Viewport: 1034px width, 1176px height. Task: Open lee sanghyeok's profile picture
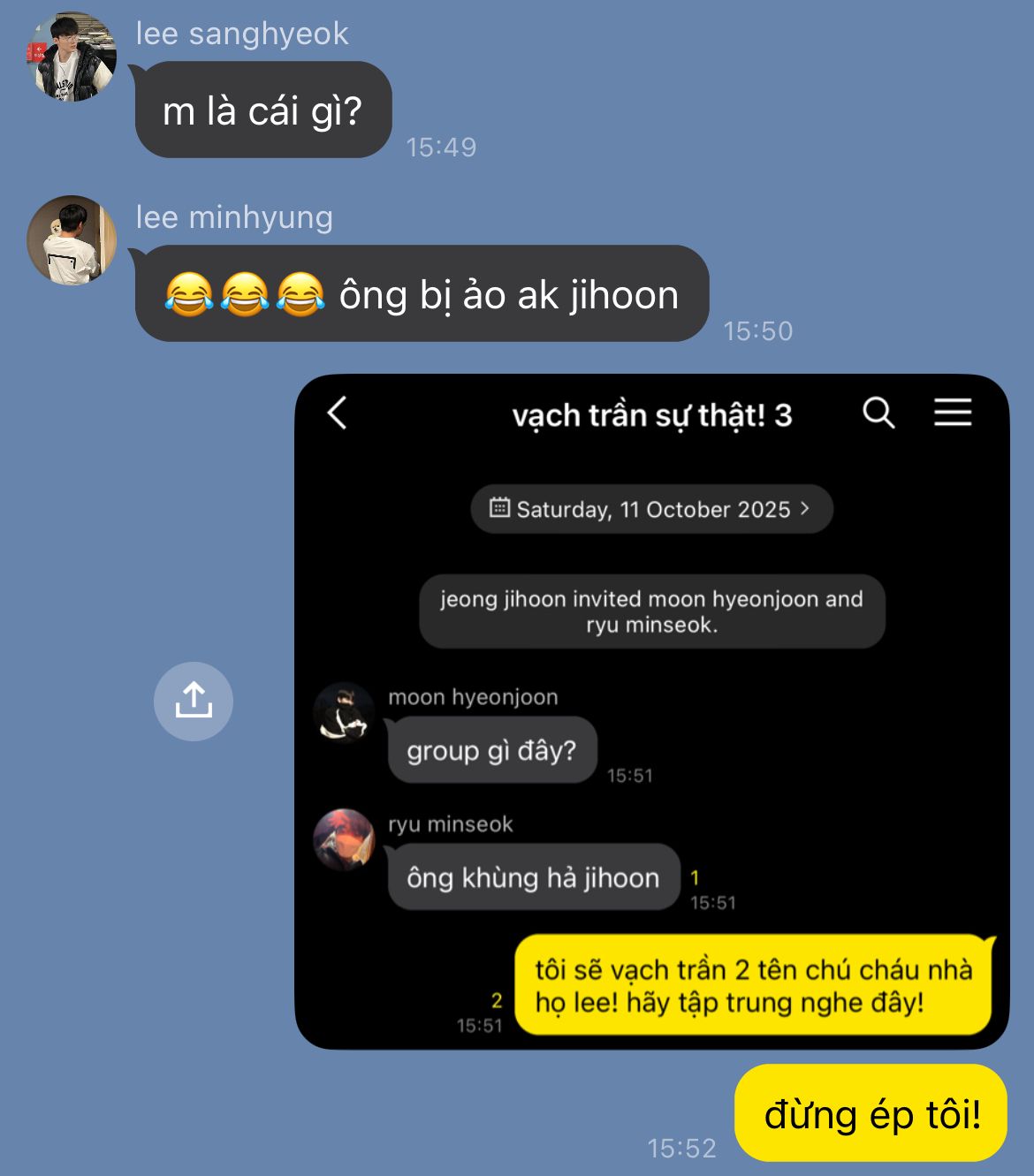pos(72,57)
